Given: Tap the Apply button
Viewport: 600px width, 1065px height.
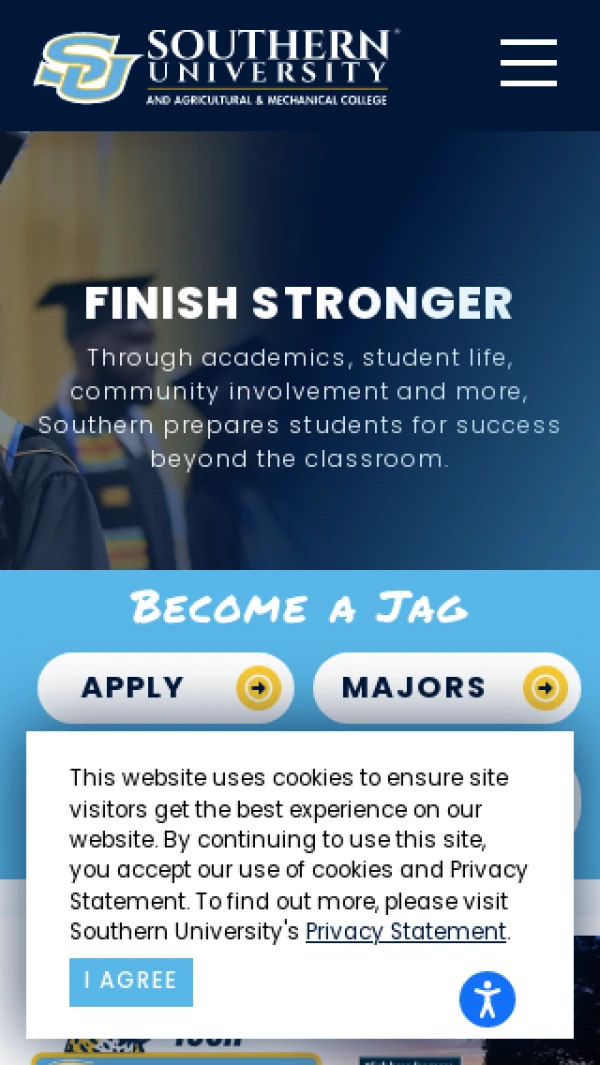Looking at the screenshot, I should pyautogui.click(x=165, y=688).
